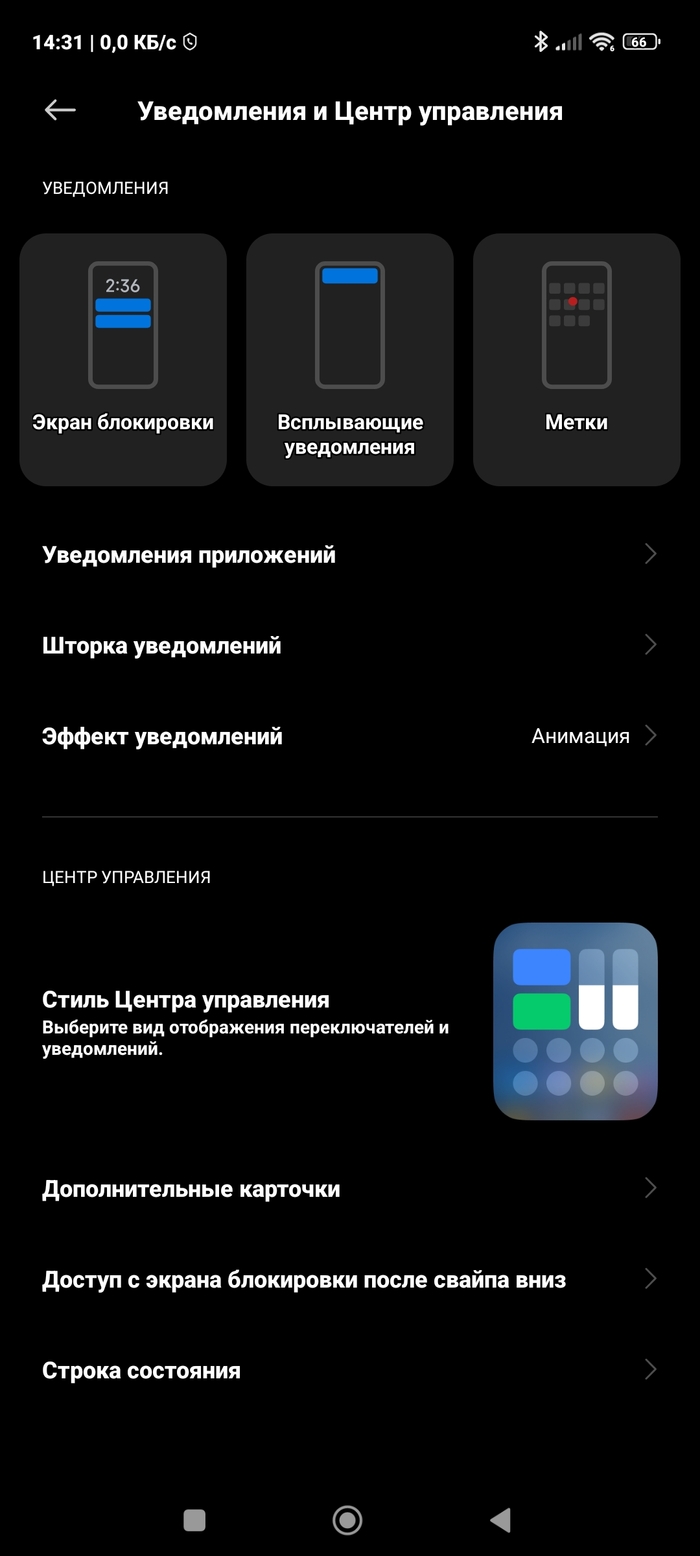Image resolution: width=700 pixels, height=1556 pixels.
Task: Open the Всплывающие уведомления card
Action: tap(350, 359)
